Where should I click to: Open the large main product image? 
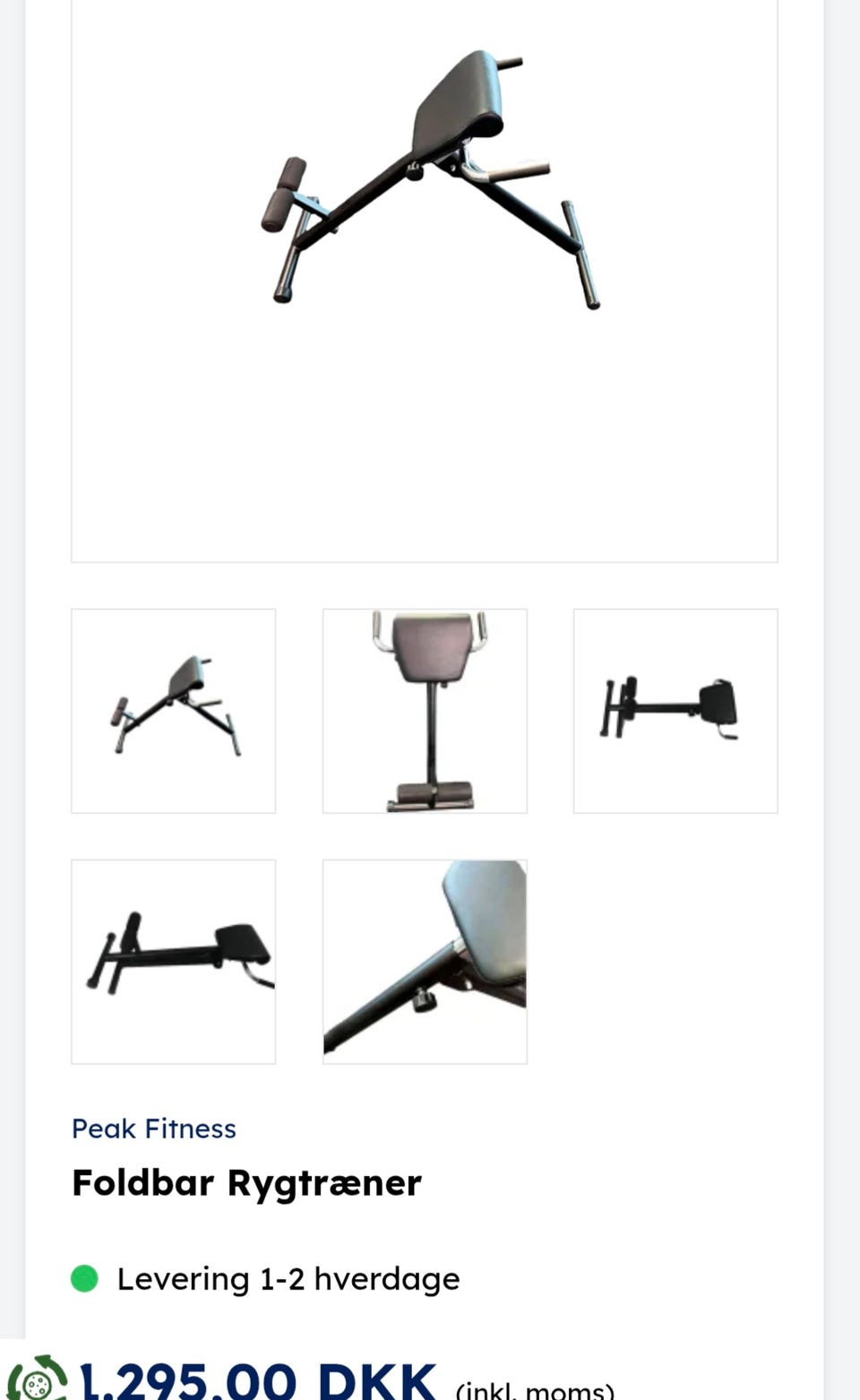coord(425,280)
